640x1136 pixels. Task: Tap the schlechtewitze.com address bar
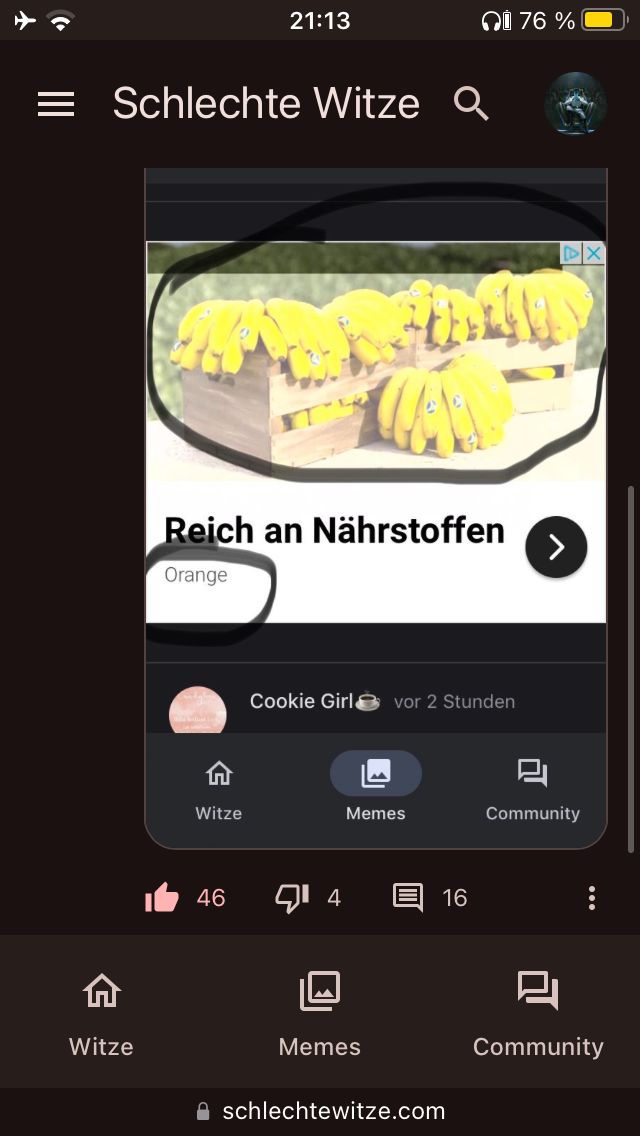320,1111
